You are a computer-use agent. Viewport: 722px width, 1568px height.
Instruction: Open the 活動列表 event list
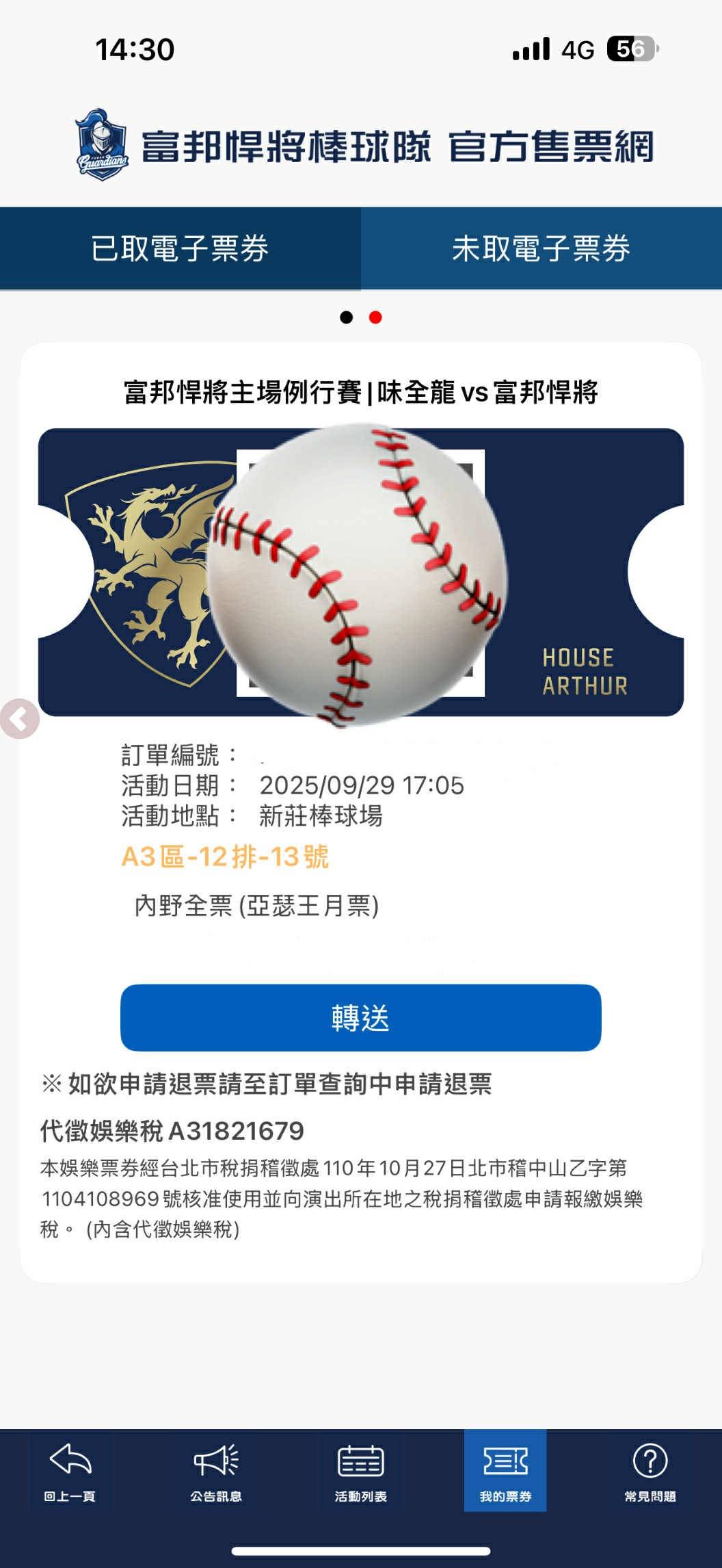[x=360, y=1471]
